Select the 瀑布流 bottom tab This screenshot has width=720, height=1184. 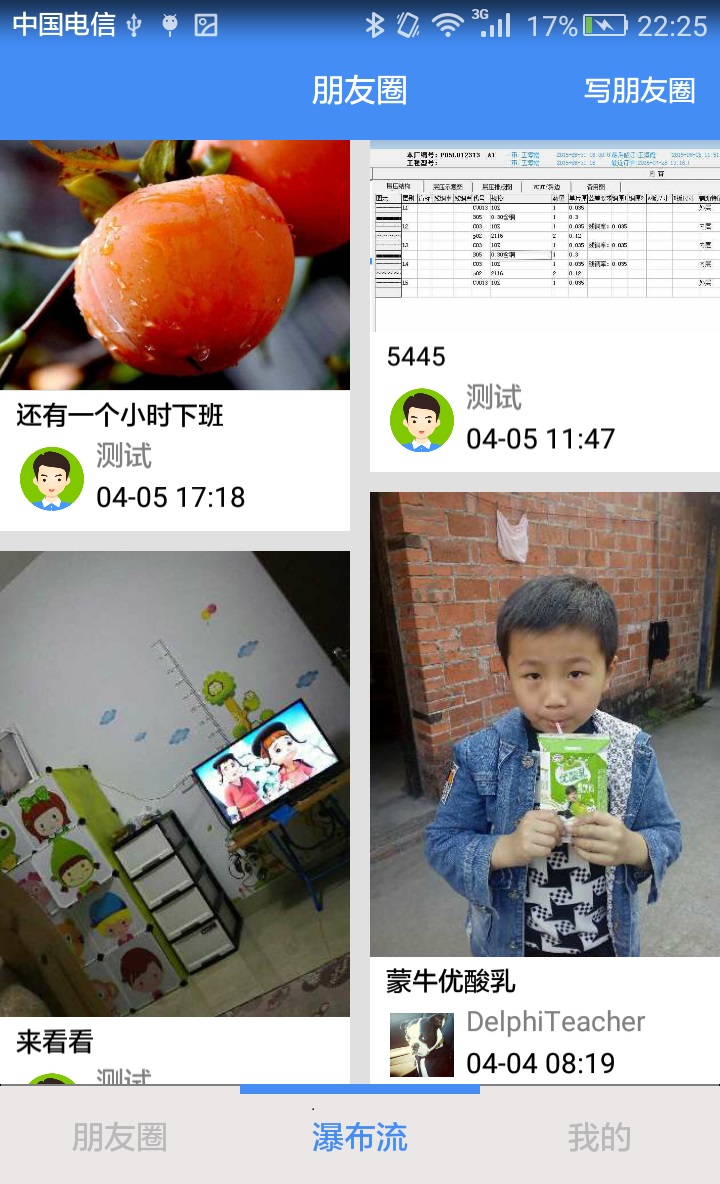pyautogui.click(x=359, y=1137)
